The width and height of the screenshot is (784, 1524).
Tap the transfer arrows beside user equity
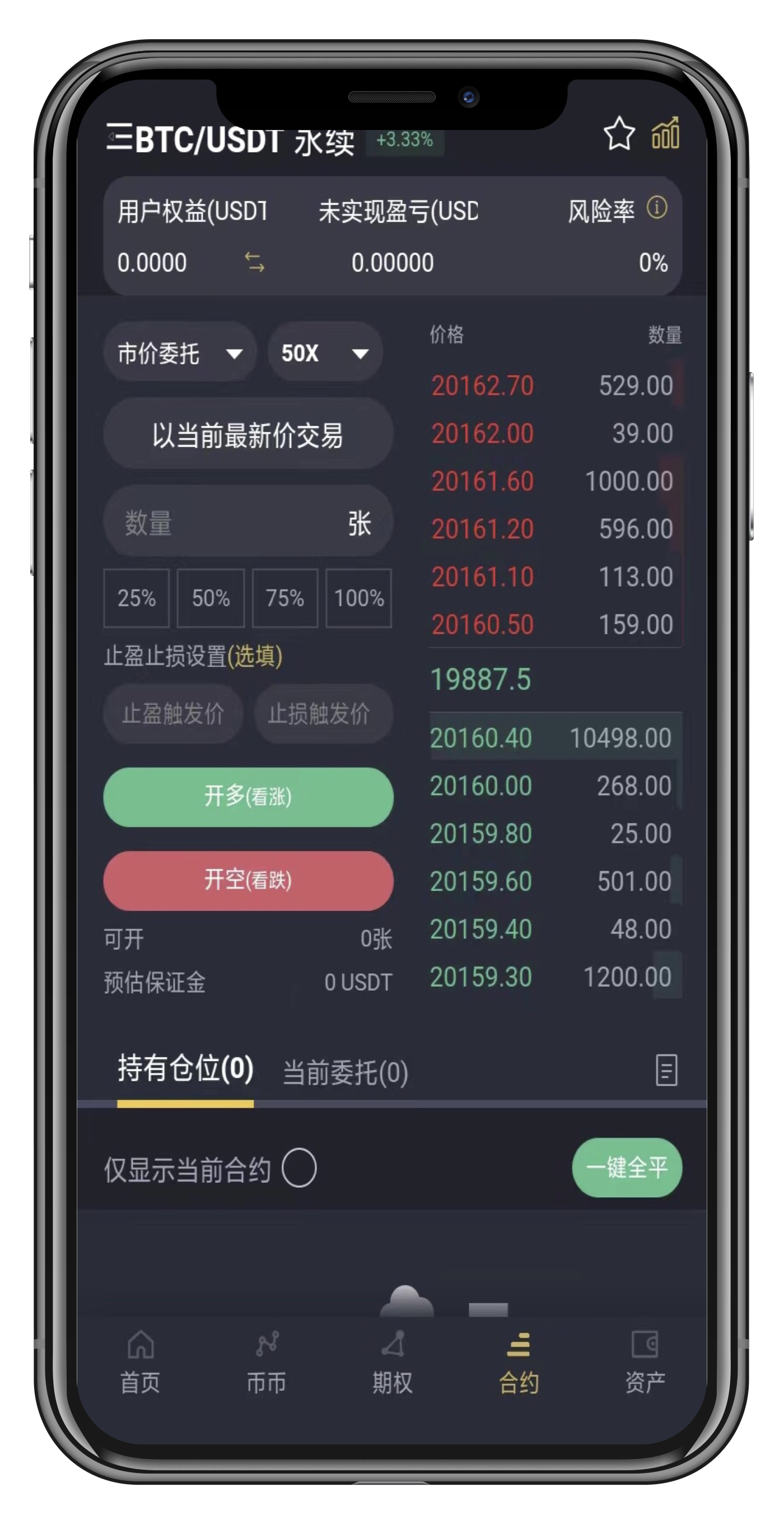point(255,262)
